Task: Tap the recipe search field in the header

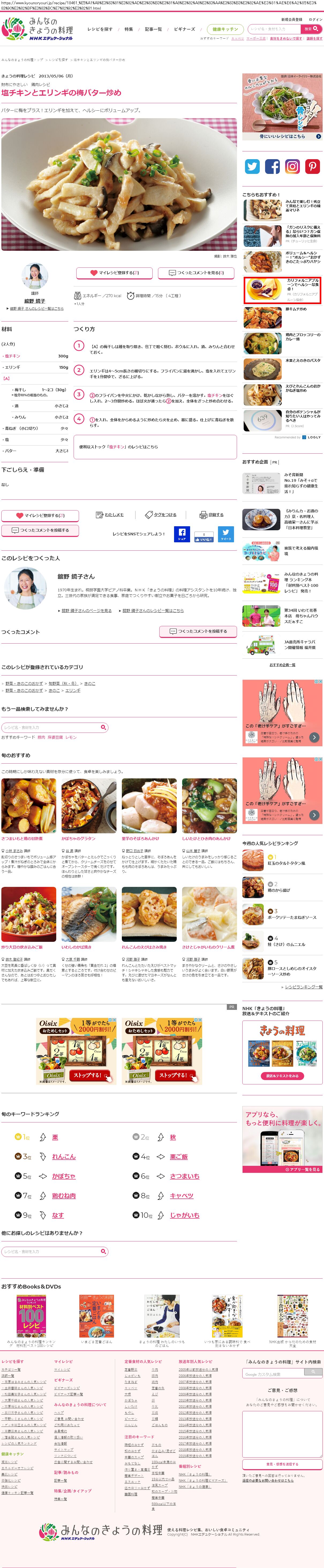Action: point(274,29)
